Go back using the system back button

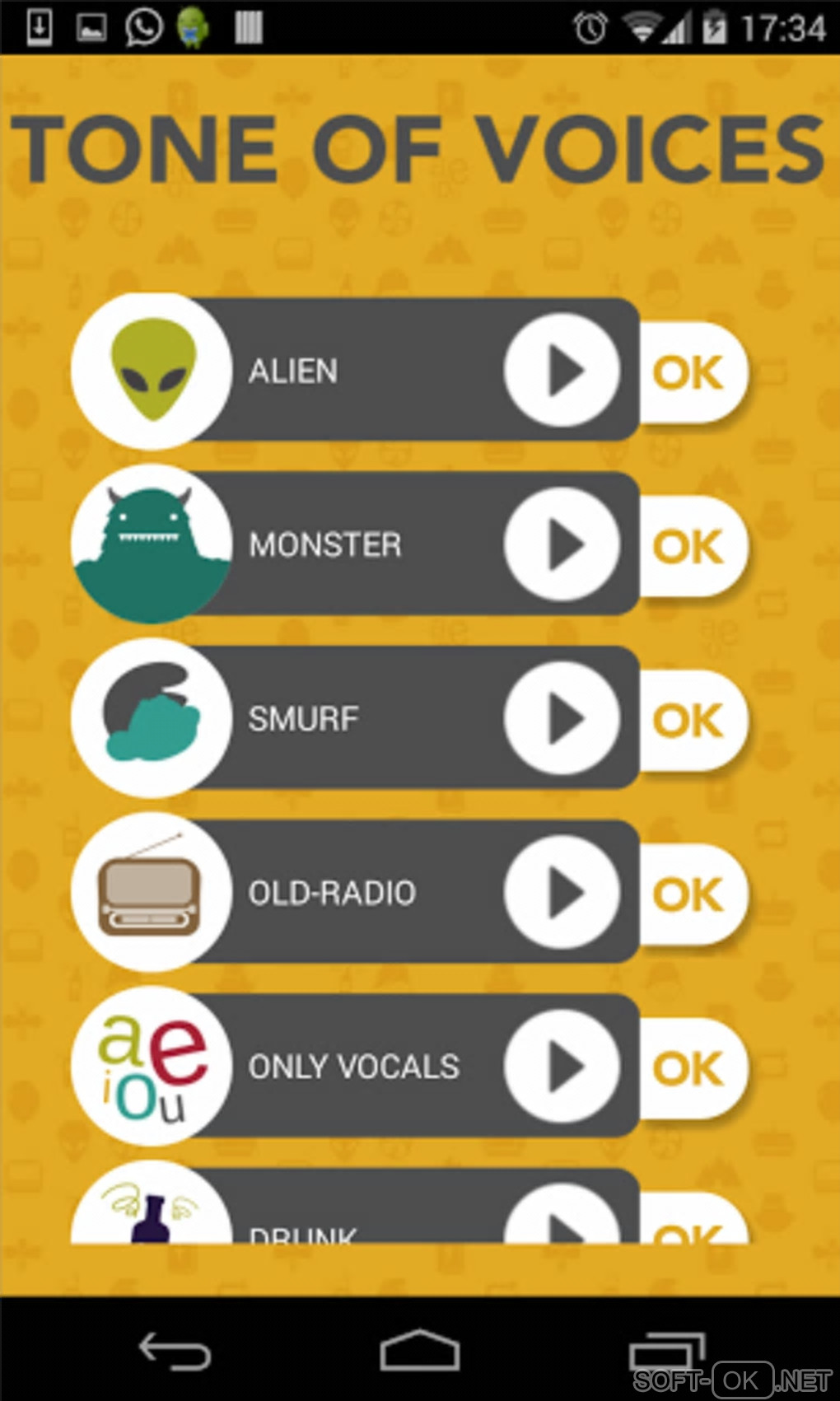tap(175, 1351)
